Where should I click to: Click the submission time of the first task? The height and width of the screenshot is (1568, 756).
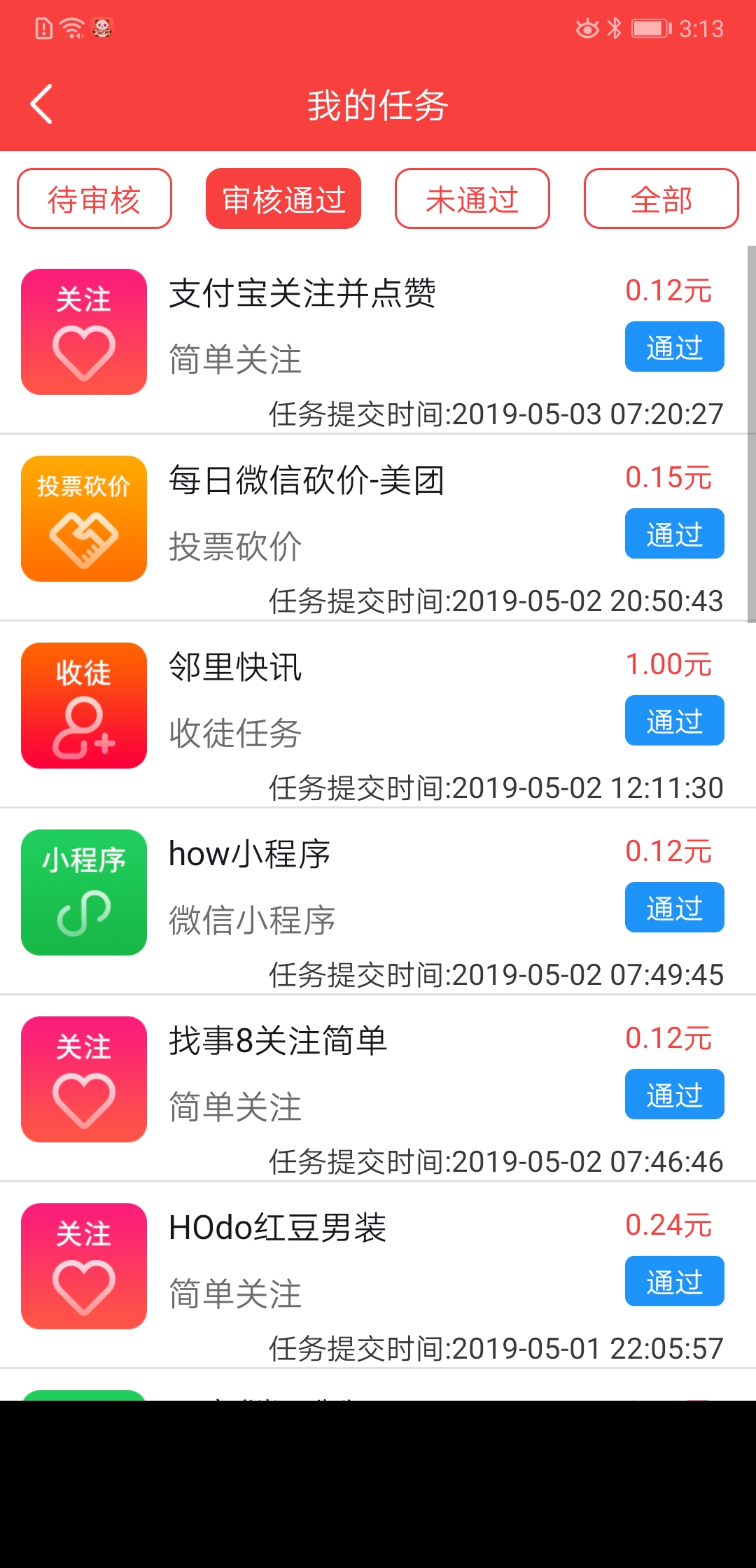point(496,413)
